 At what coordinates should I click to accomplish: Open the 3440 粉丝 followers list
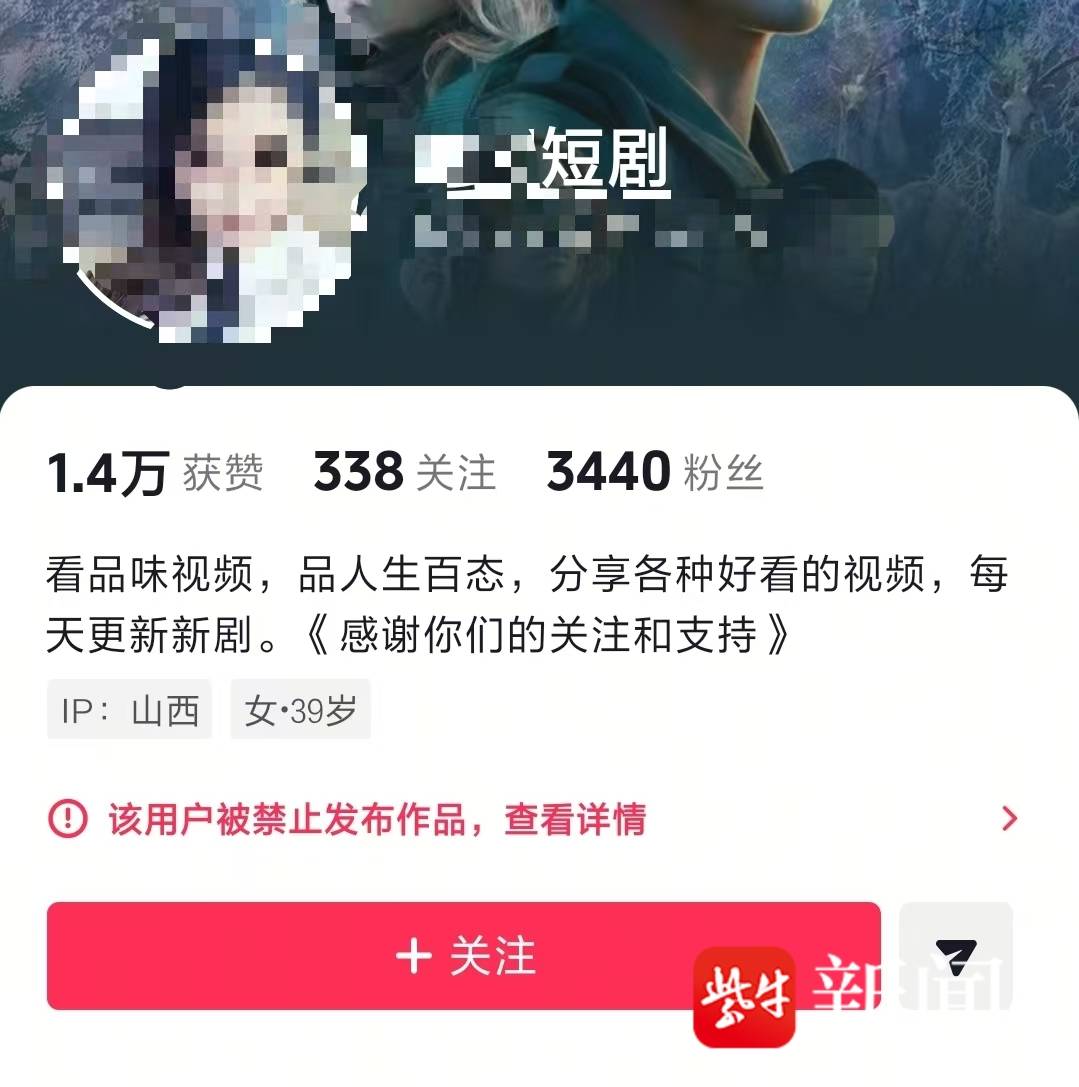coord(655,473)
